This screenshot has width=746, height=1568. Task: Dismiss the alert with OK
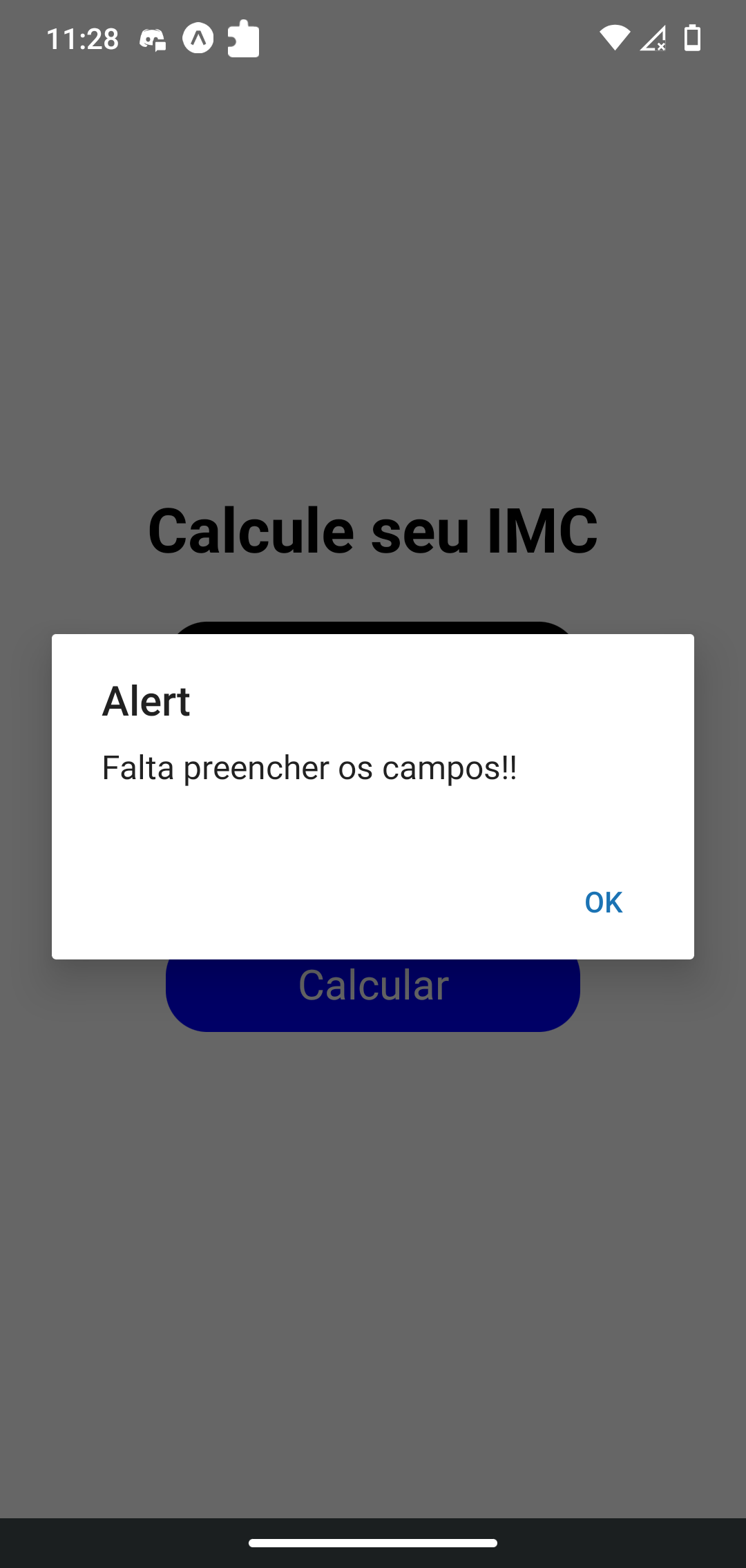click(x=603, y=901)
